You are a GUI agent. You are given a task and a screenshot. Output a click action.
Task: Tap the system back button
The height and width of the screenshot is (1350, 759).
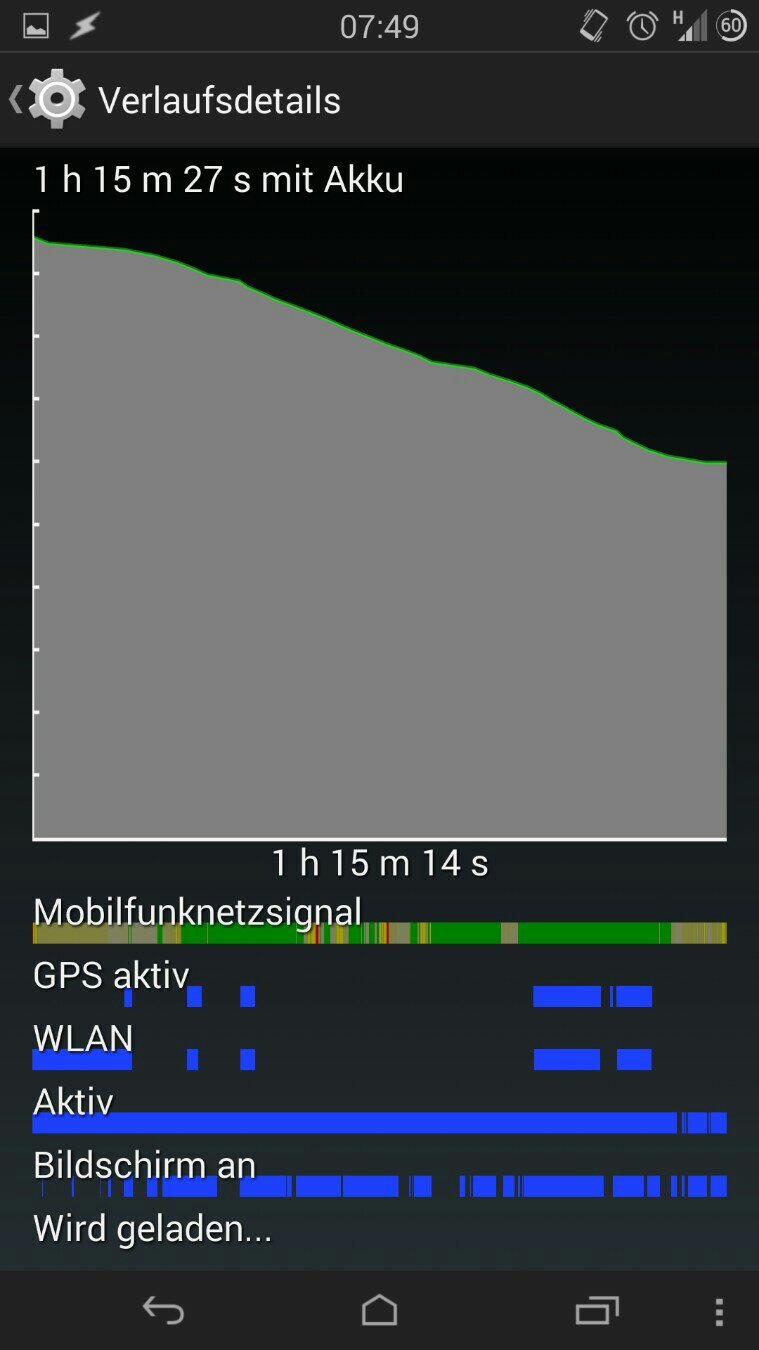tap(163, 1310)
